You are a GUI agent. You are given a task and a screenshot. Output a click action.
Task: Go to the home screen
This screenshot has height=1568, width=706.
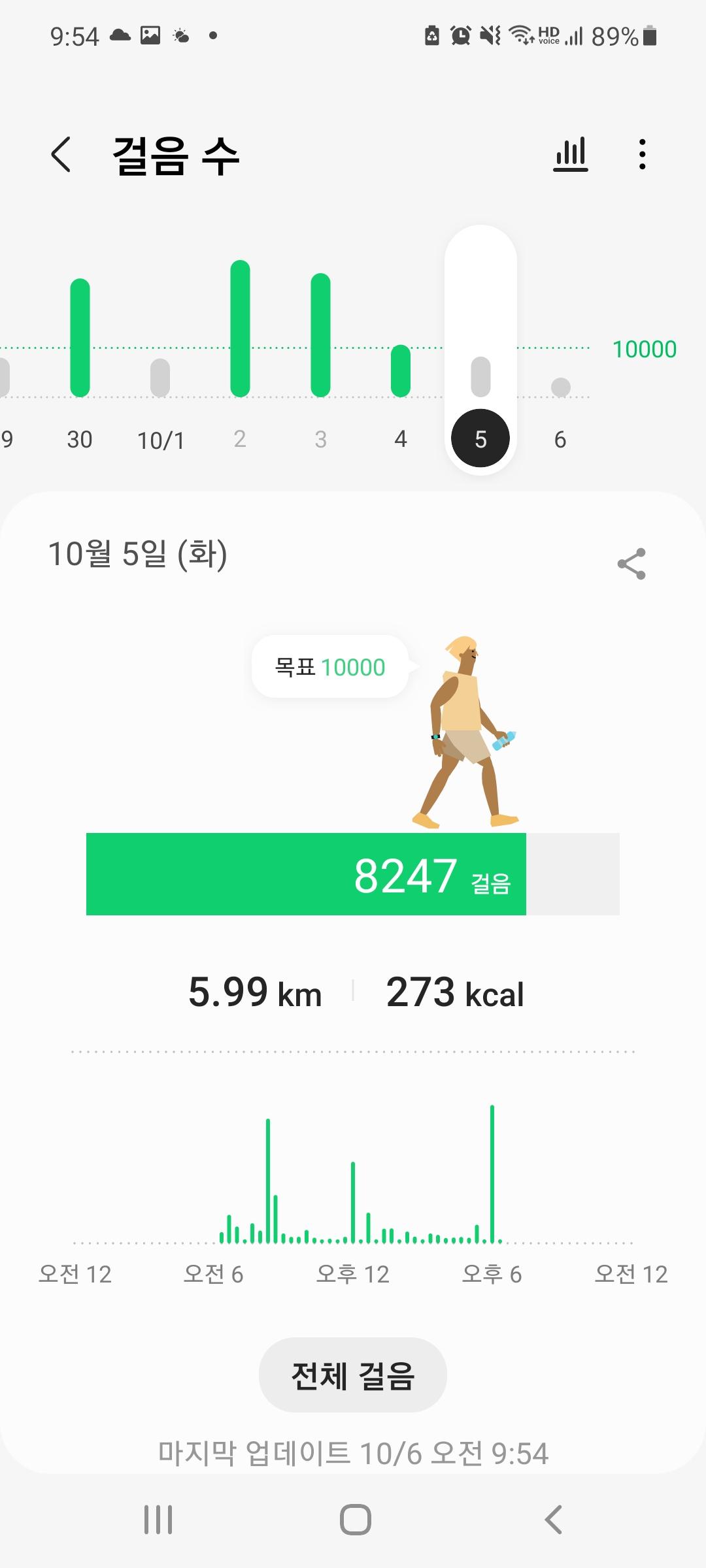[355, 1519]
